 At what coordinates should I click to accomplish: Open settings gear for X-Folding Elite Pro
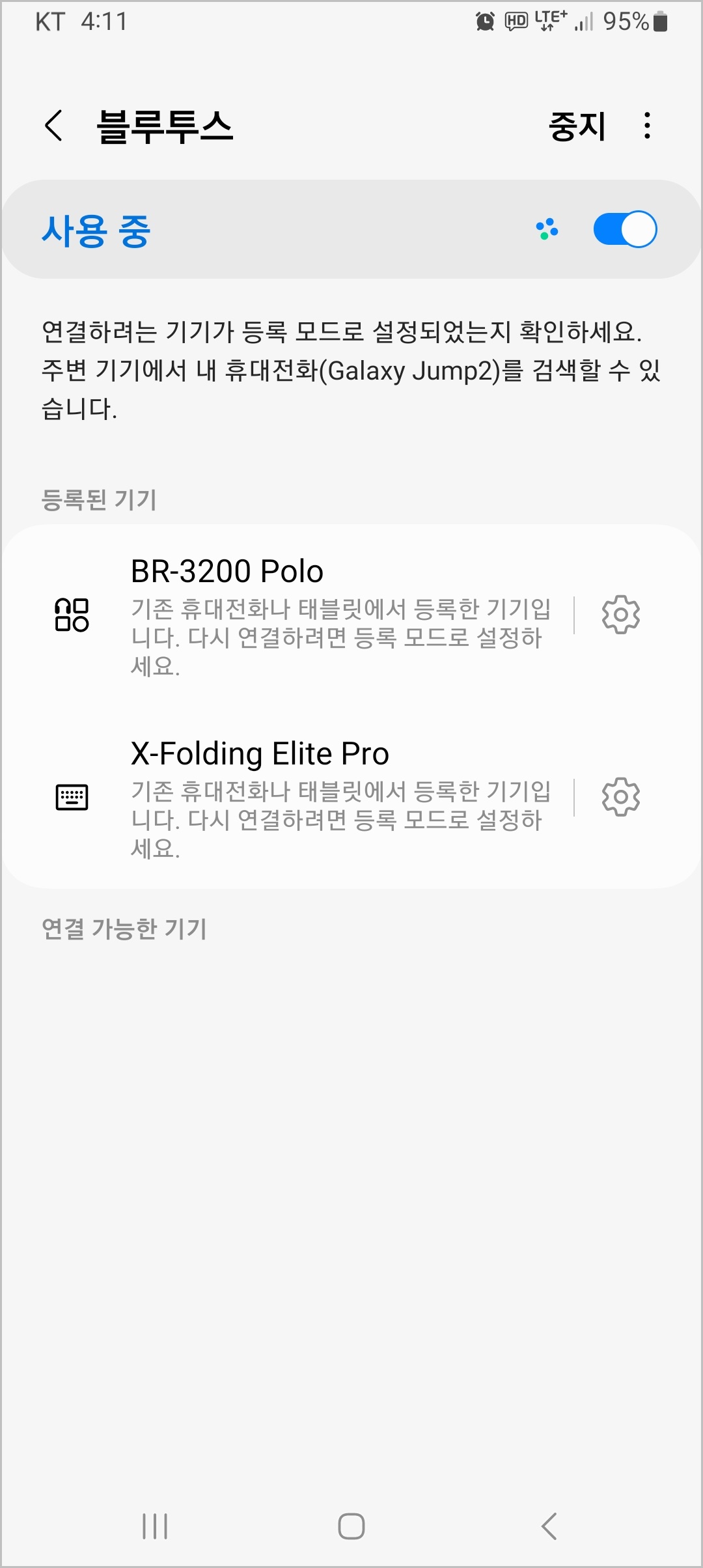click(621, 796)
